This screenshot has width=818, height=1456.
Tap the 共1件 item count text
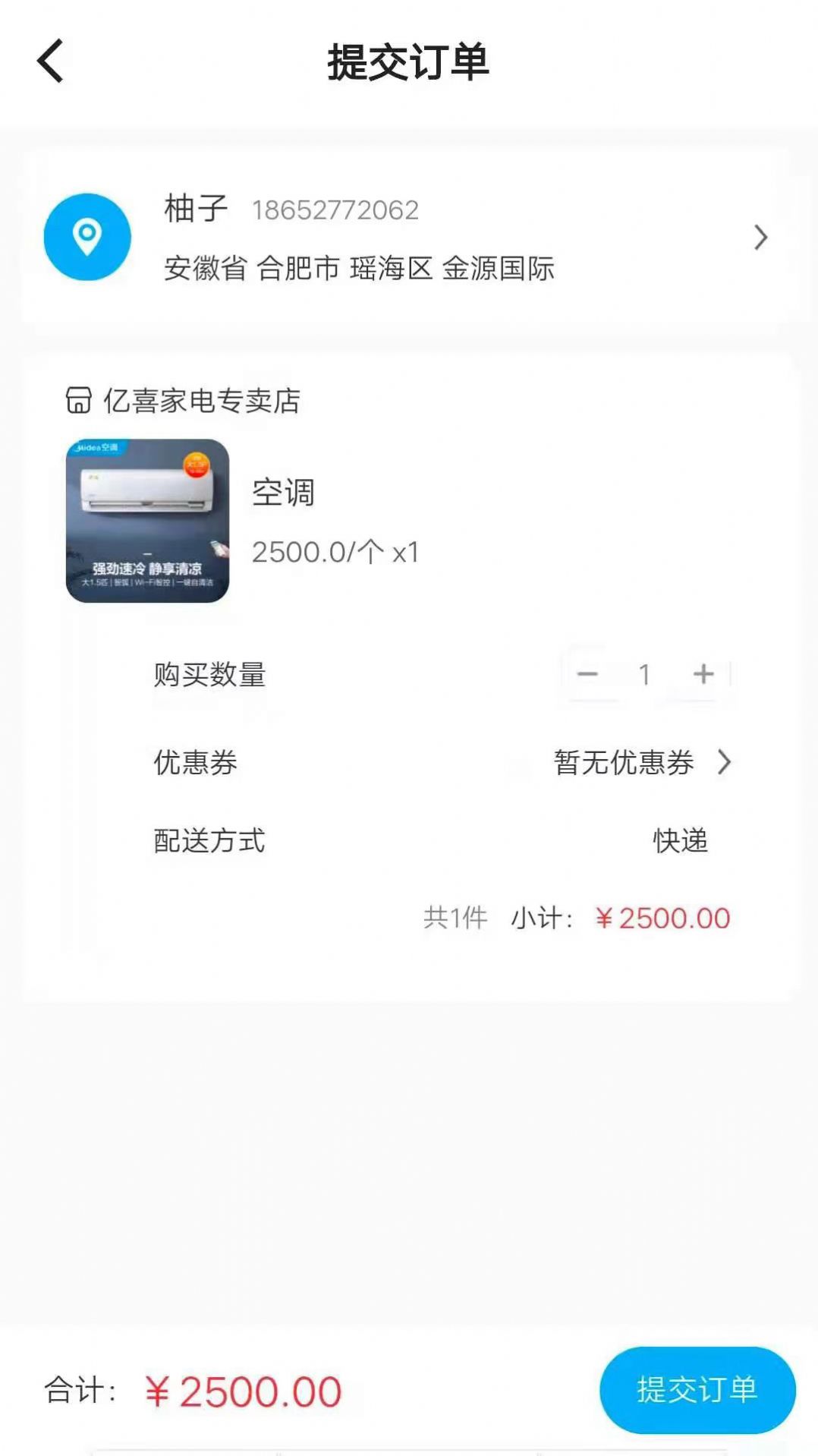click(x=455, y=917)
